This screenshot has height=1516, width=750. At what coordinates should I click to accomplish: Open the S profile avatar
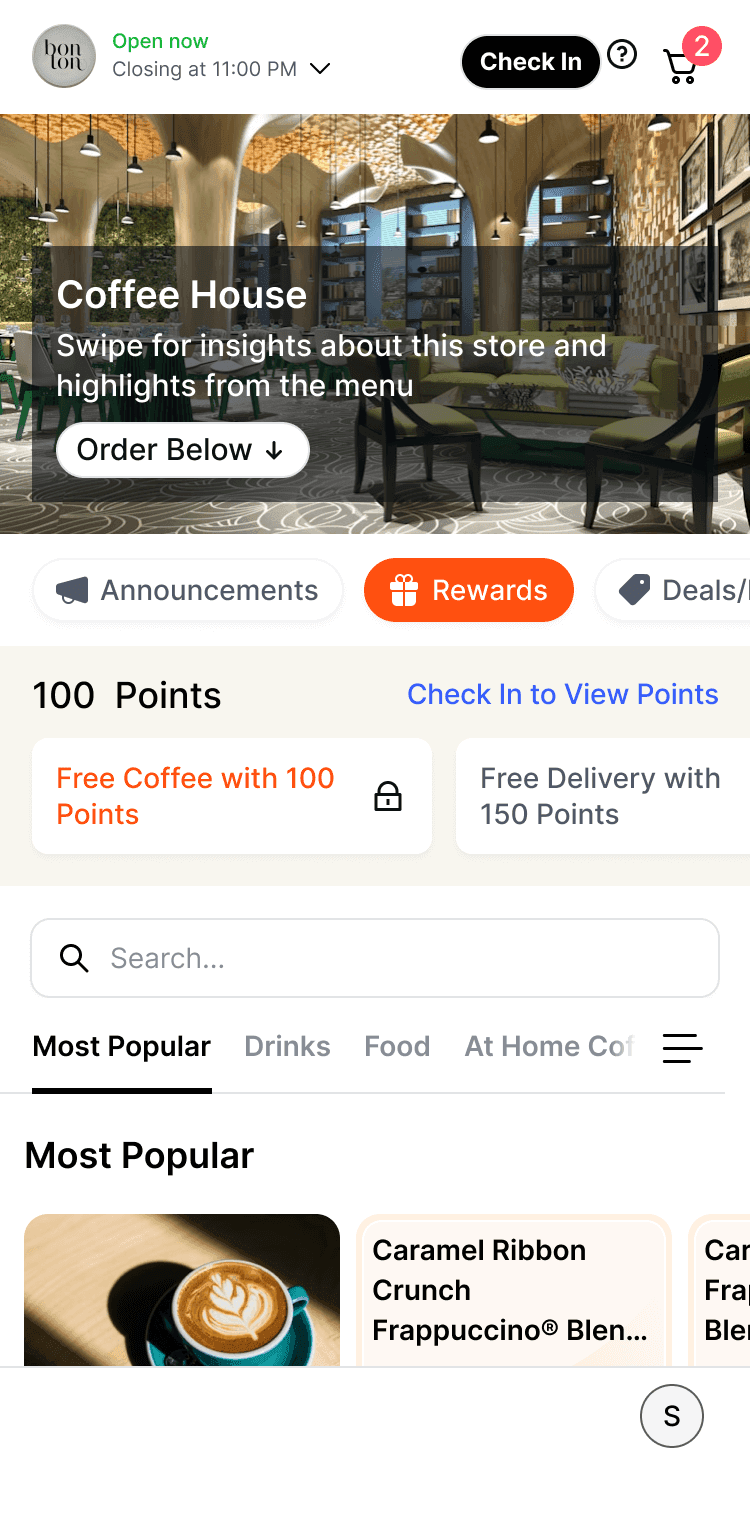click(672, 1415)
